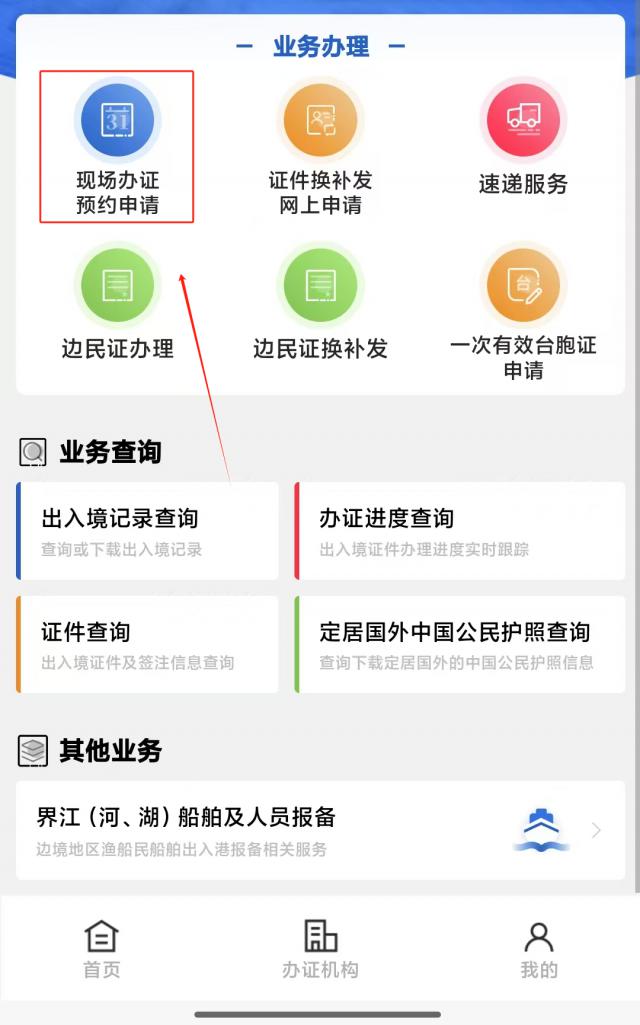640x1025 pixels.
Task: Switch to the 办证机构 tab
Action: [320, 950]
